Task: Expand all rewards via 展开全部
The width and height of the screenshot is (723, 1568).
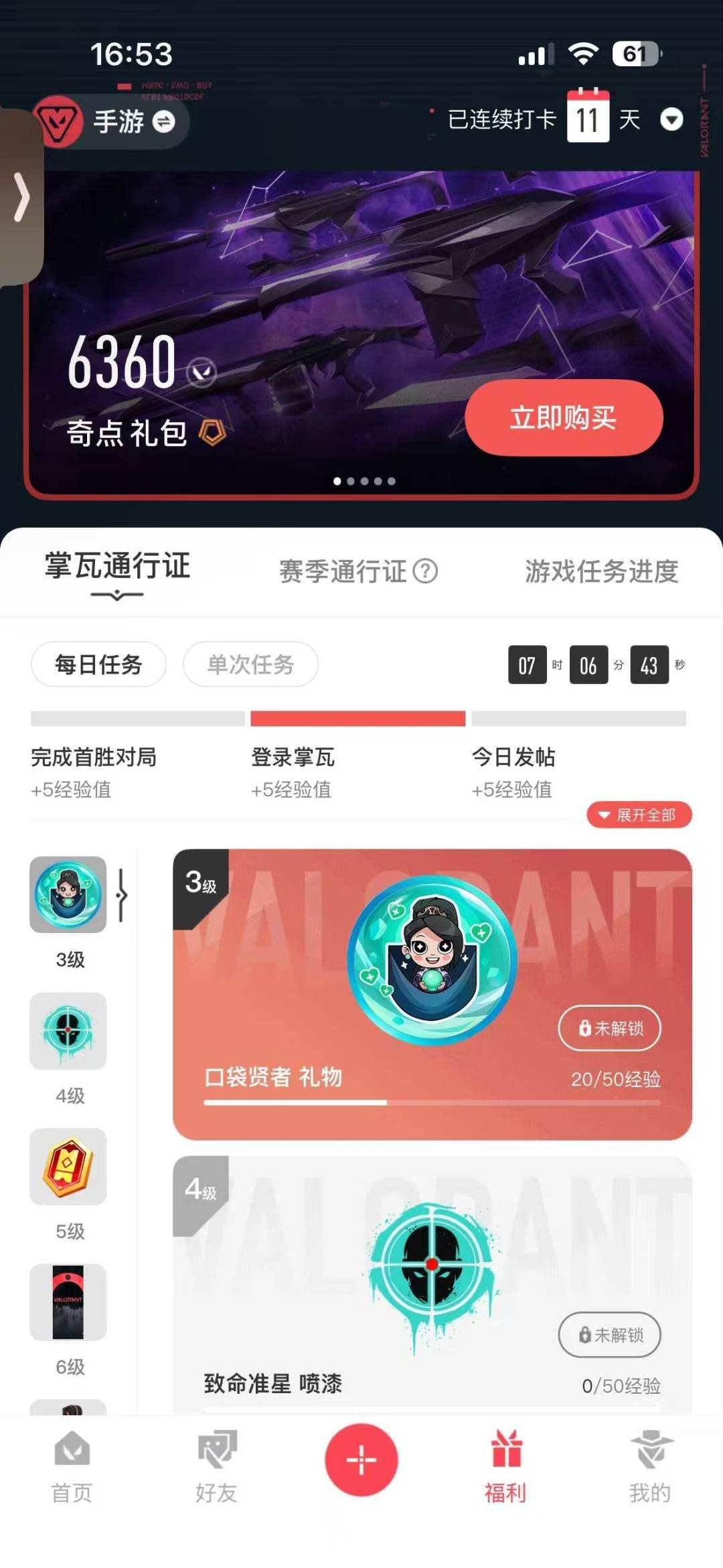Action: [x=639, y=815]
